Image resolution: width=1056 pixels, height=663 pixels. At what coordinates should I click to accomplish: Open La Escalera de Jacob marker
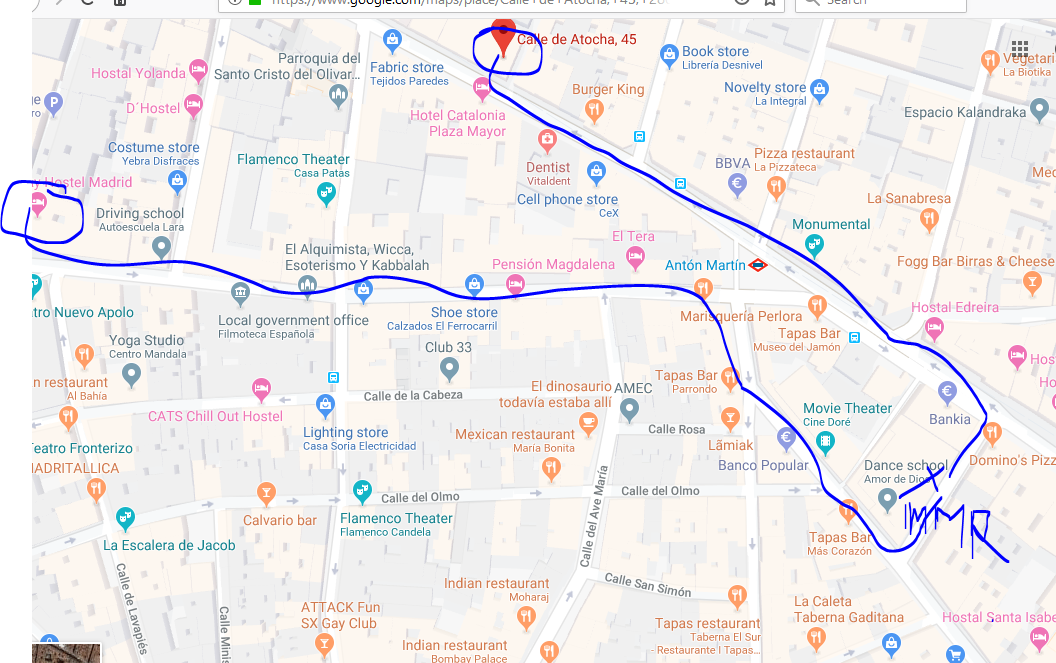pos(124,519)
